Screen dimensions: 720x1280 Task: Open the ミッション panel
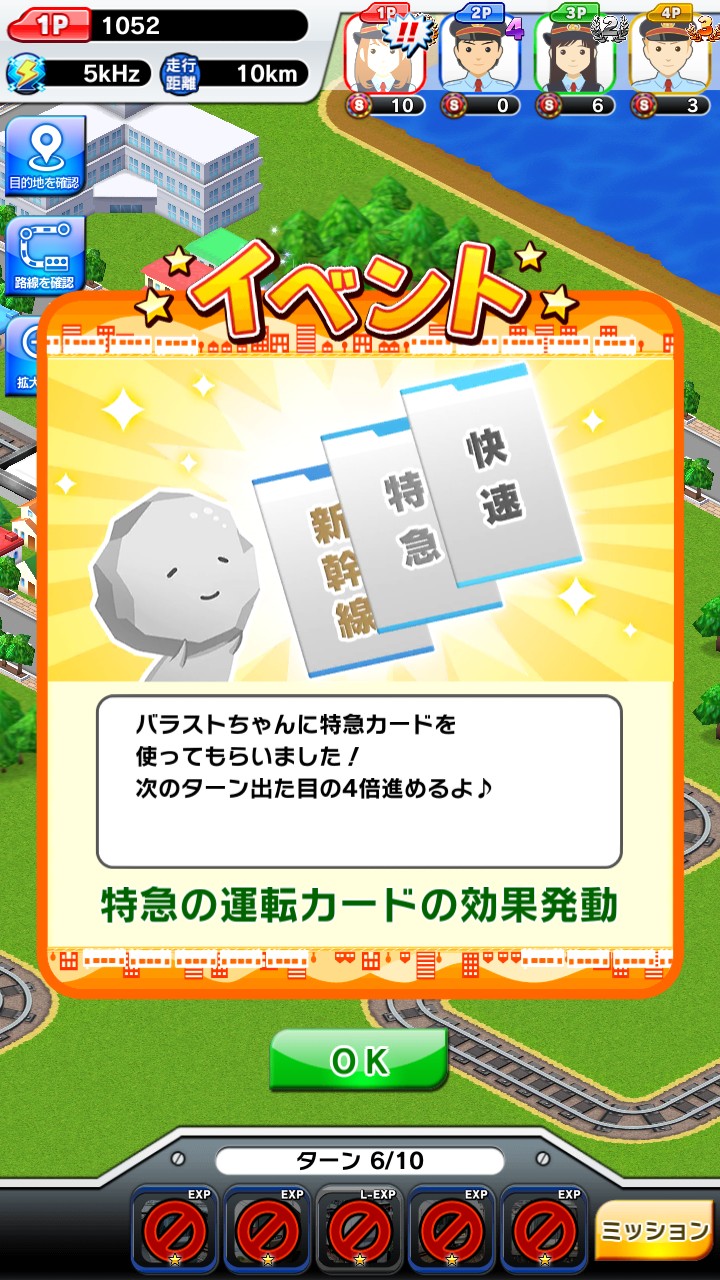click(x=654, y=1229)
